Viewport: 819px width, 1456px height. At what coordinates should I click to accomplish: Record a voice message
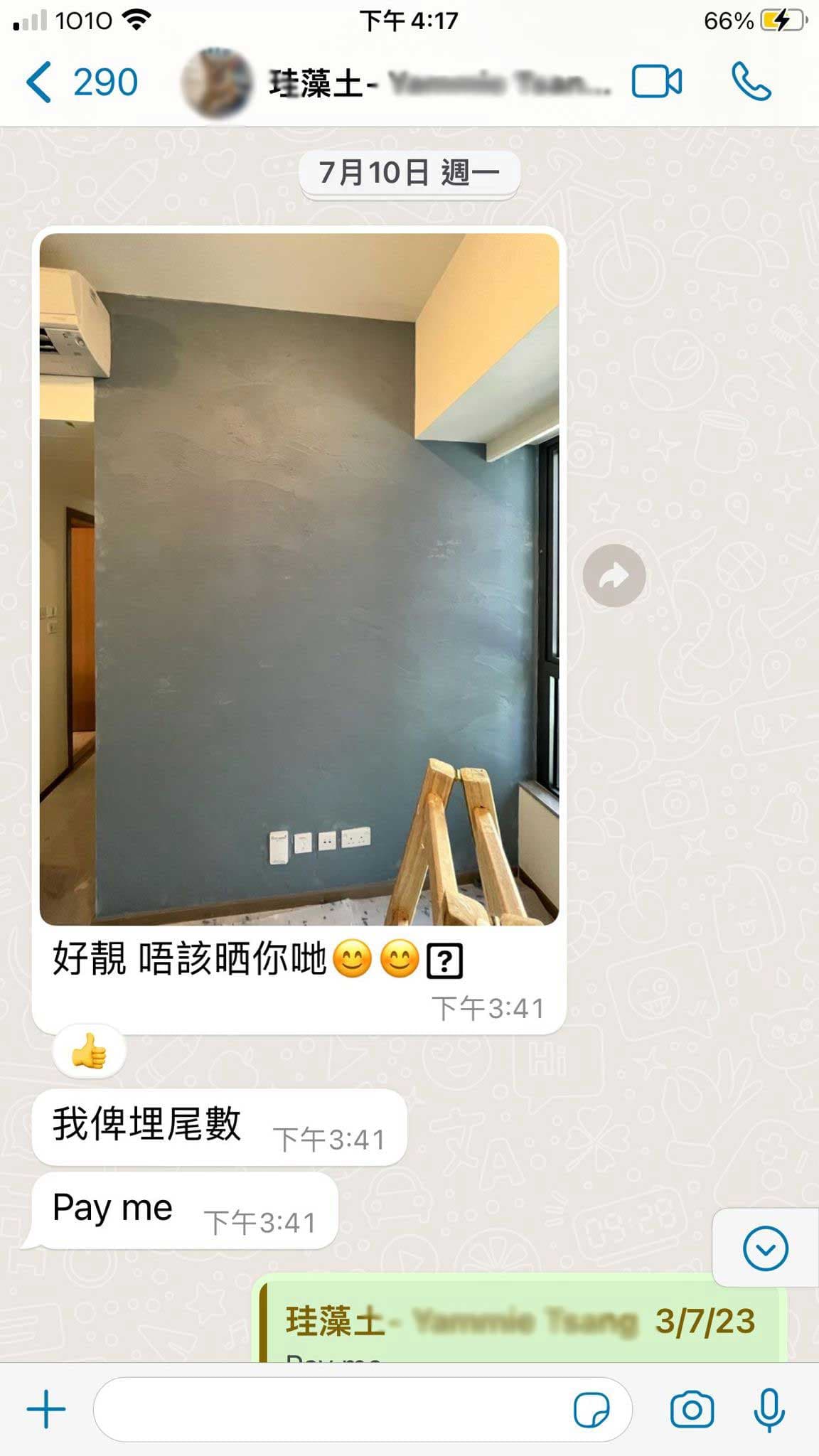[x=769, y=1410]
